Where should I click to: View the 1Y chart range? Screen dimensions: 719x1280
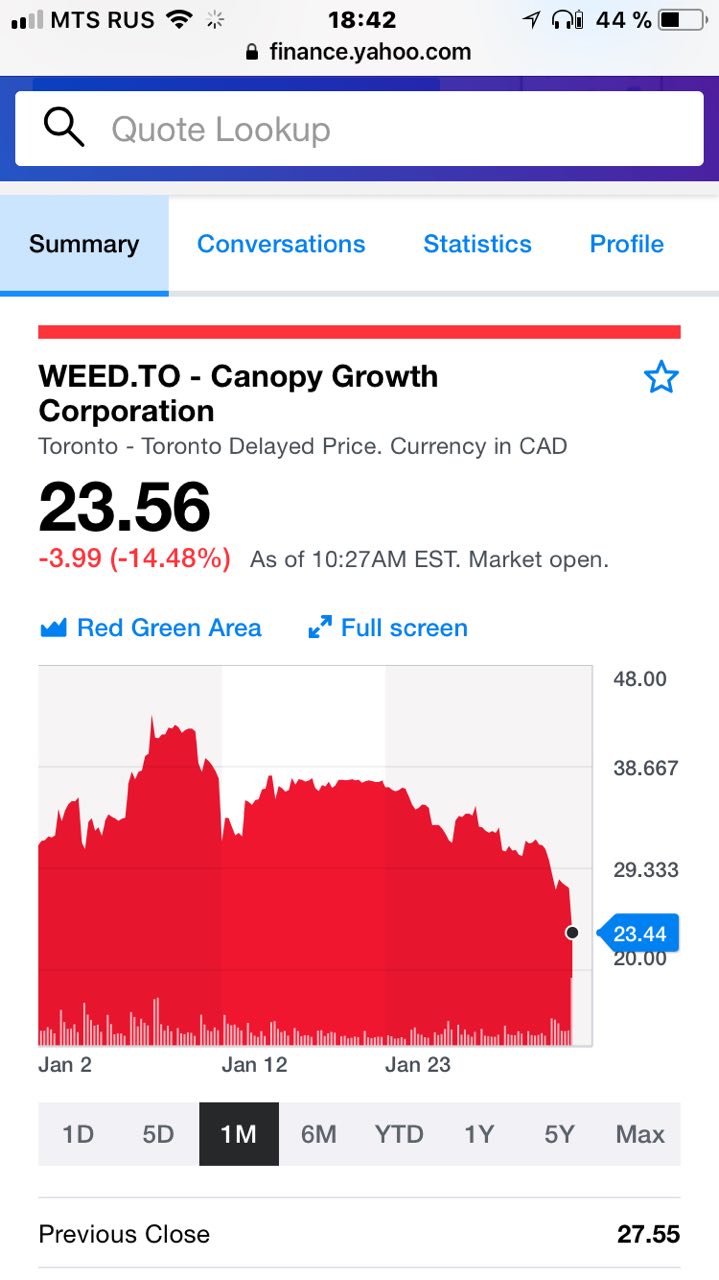click(x=479, y=1134)
